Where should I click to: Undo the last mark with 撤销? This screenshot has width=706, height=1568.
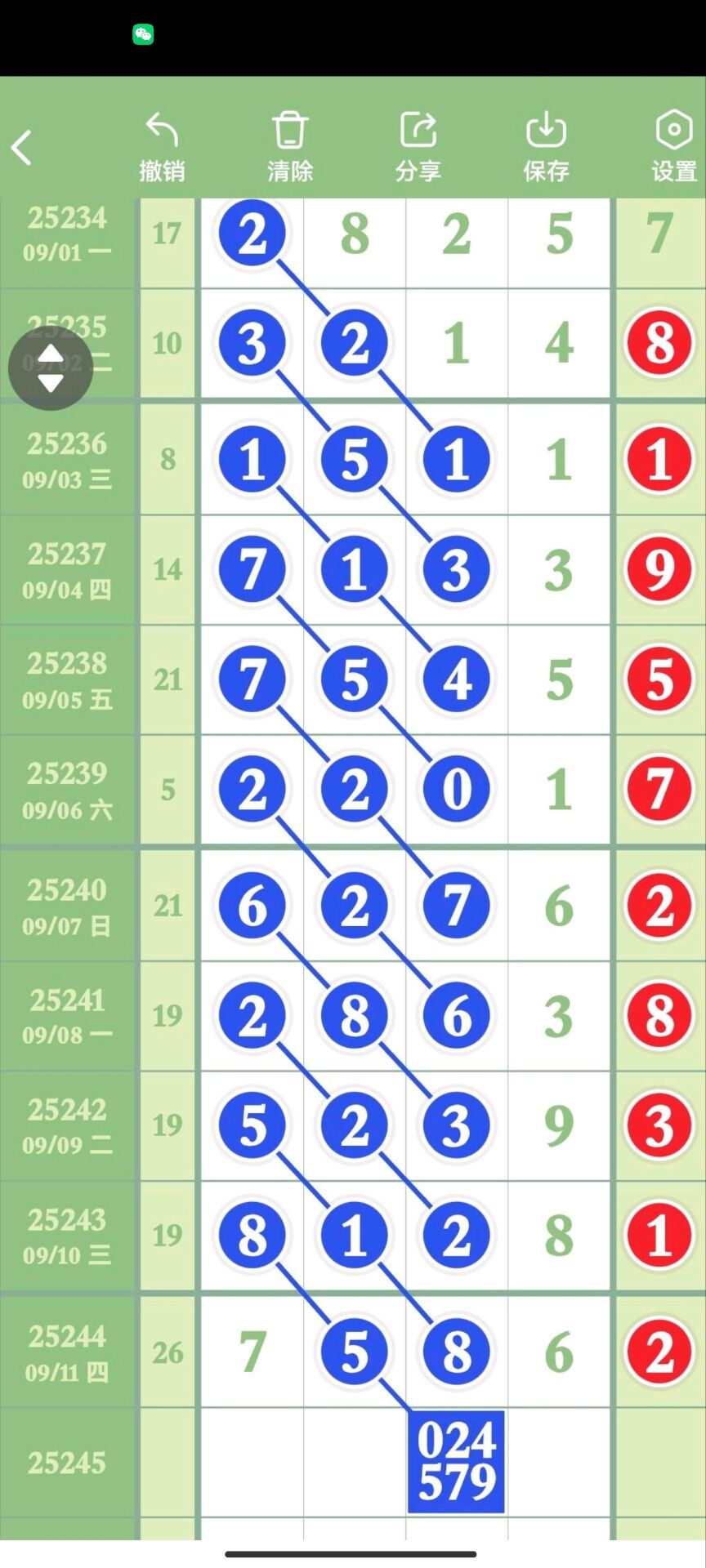[x=162, y=148]
